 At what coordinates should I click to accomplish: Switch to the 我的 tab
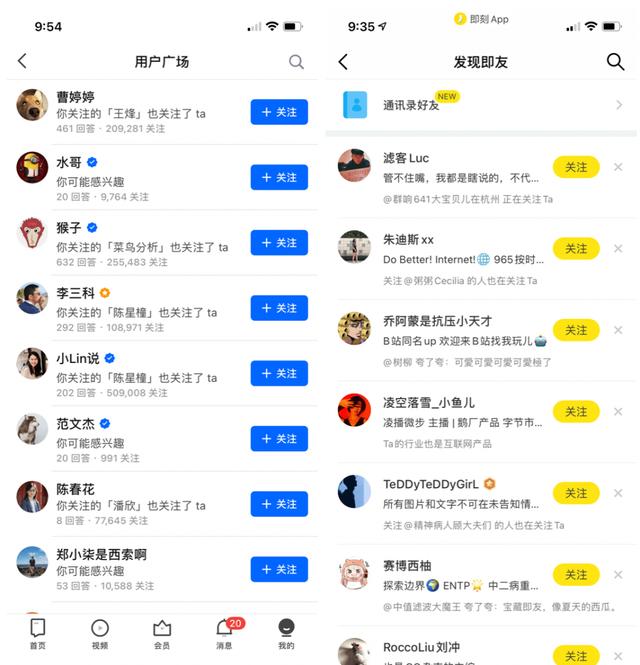[x=286, y=634]
